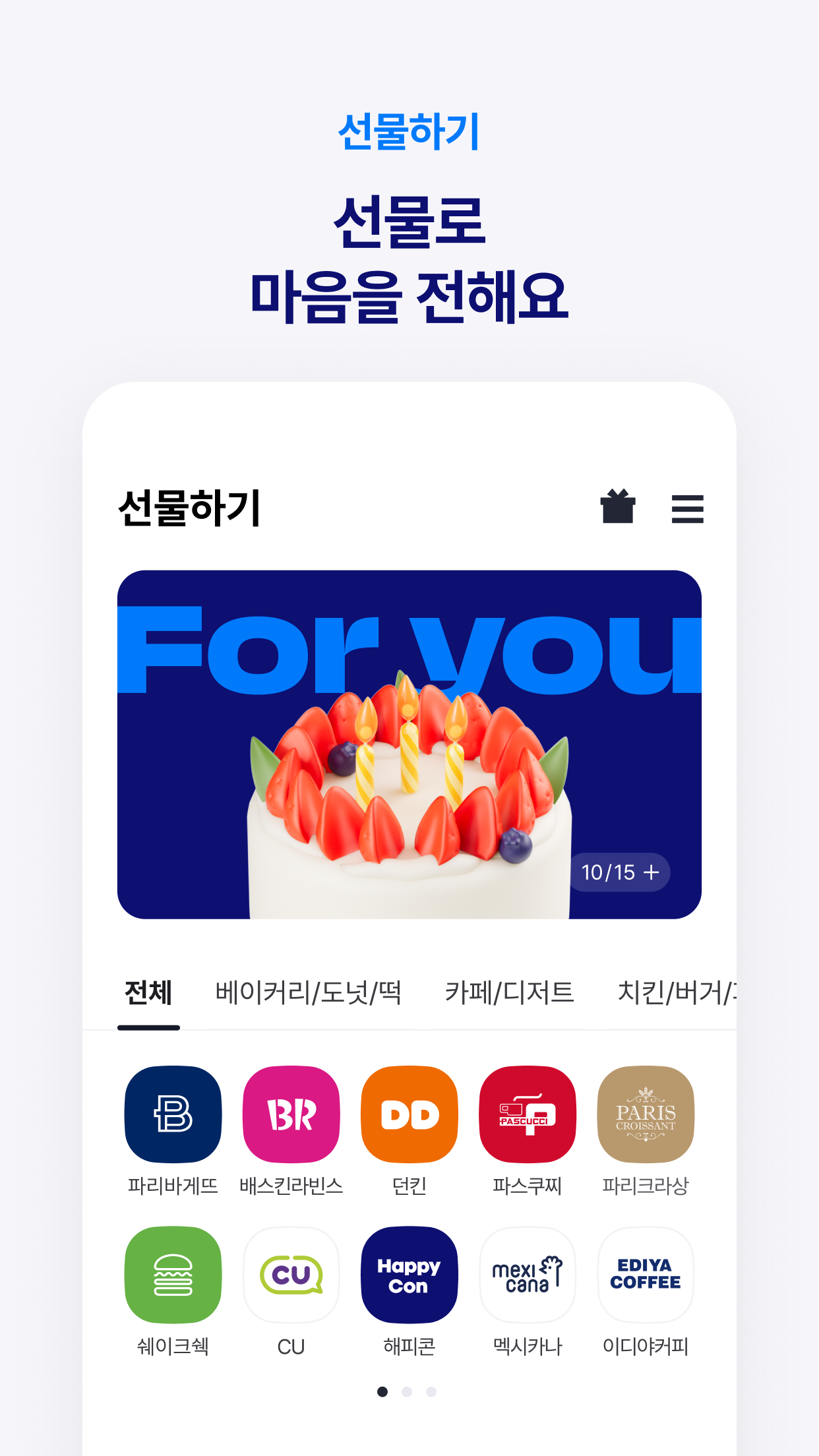Switch to the 전체 tab
The image size is (819, 1456).
(148, 992)
